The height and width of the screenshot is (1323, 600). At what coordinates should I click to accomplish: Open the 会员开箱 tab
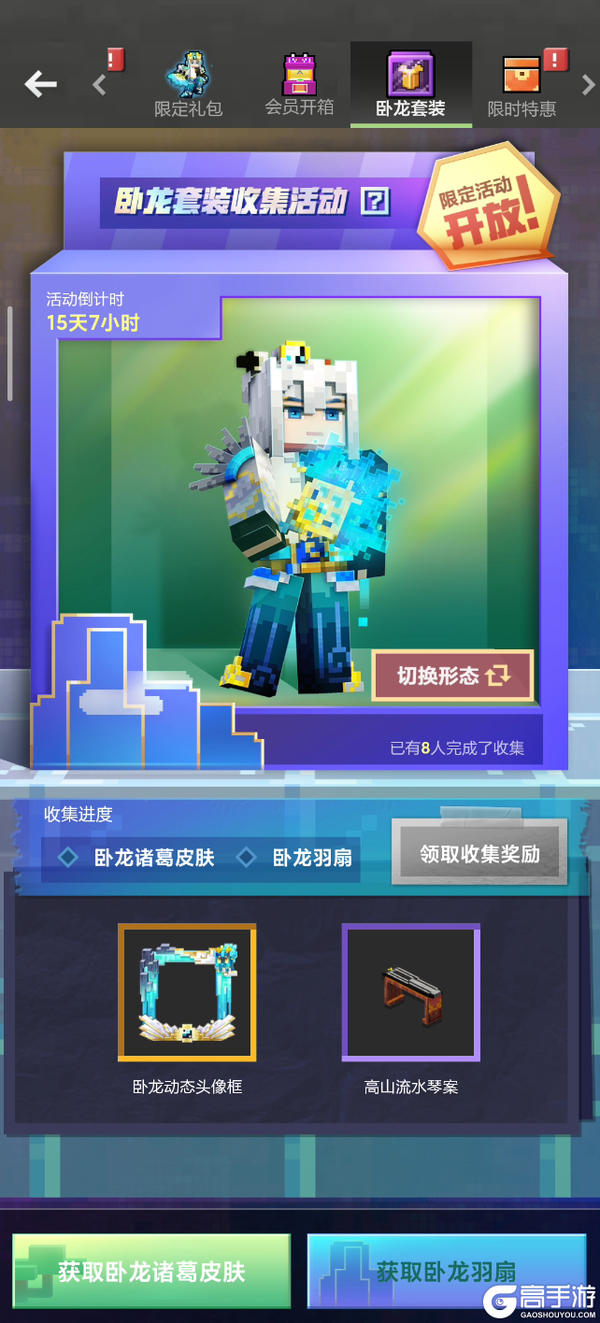click(299, 85)
